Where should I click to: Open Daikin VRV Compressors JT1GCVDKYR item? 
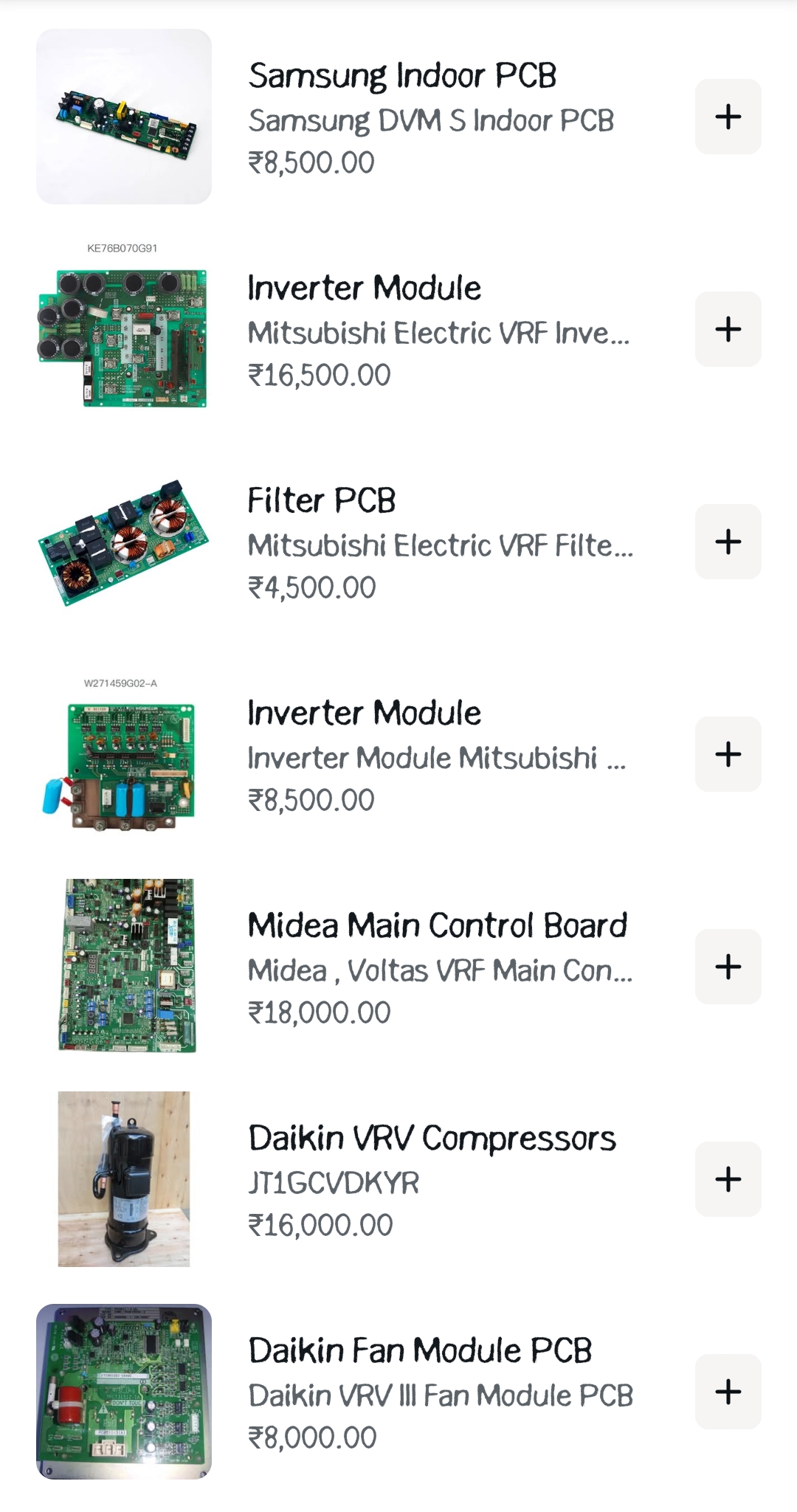[x=432, y=1139]
